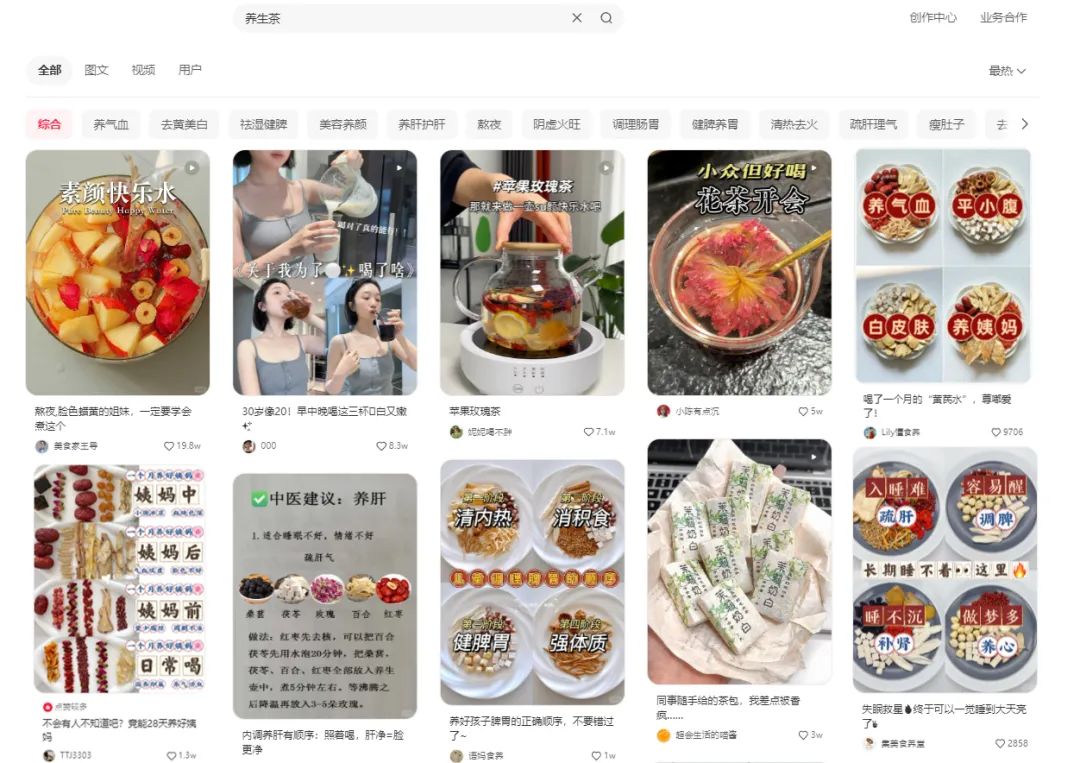Switch to the 用户 tab
Viewport: 1080px width, 763px height.
pyautogui.click(x=190, y=70)
